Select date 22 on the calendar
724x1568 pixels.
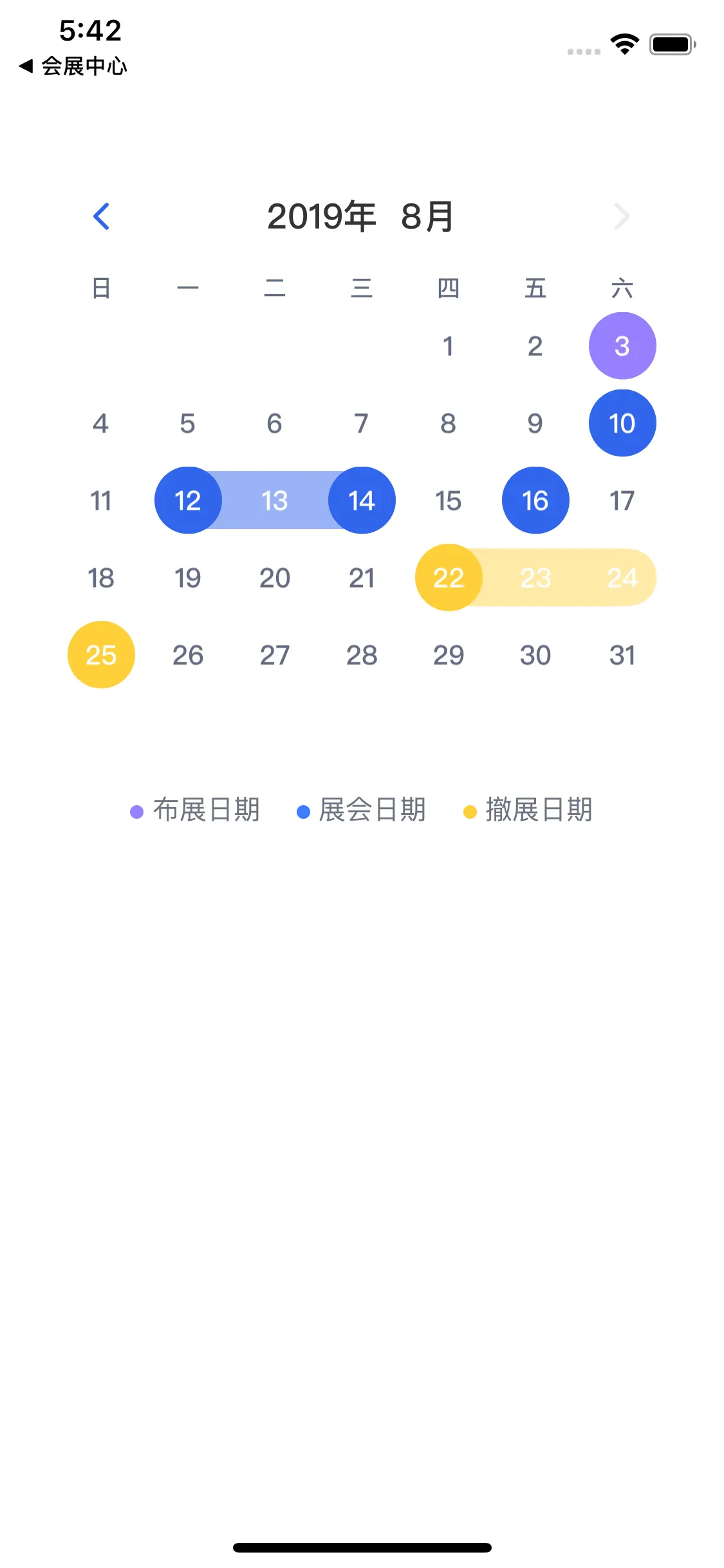coord(448,577)
